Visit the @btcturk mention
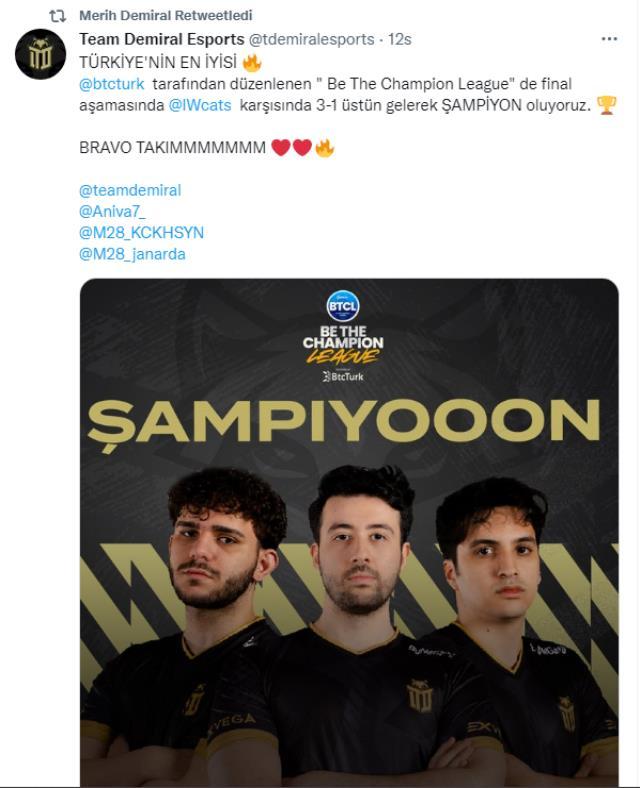Screen dimensions: 640x788 pyautogui.click(x=112, y=84)
